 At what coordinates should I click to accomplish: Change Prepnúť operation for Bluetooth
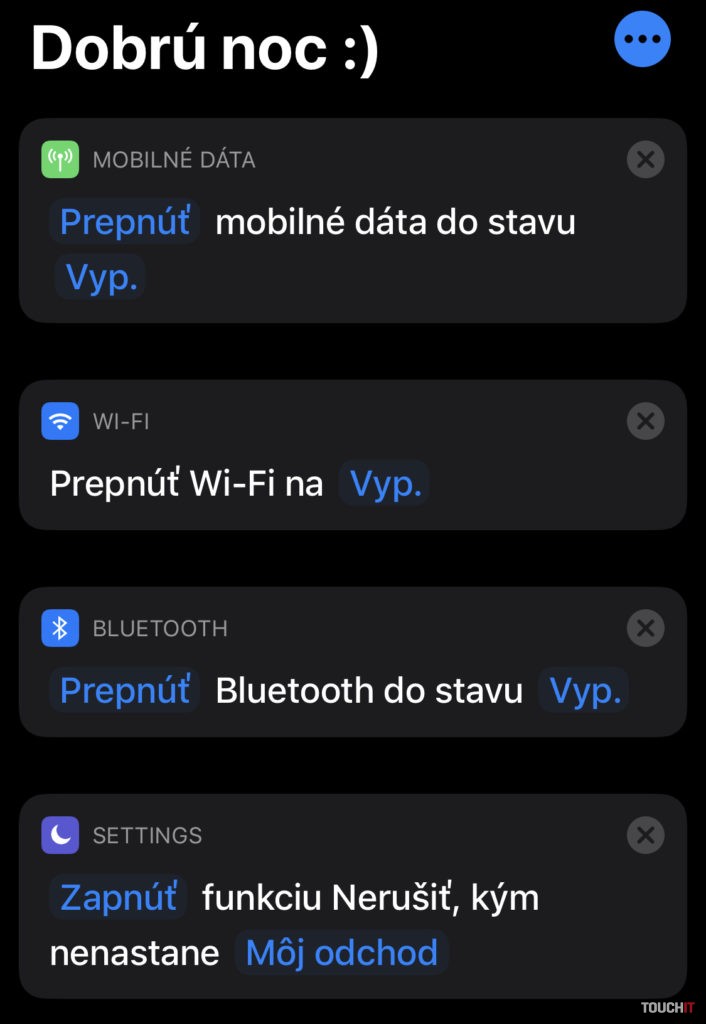125,690
